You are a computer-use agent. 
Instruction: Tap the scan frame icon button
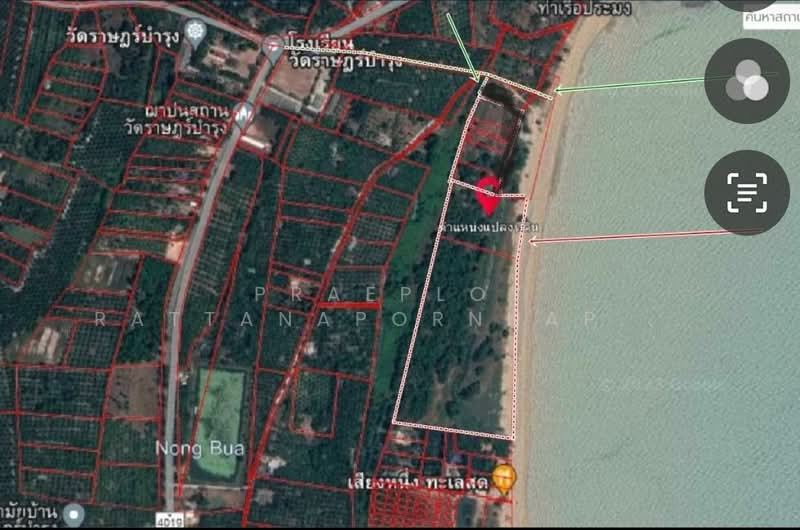point(746,192)
